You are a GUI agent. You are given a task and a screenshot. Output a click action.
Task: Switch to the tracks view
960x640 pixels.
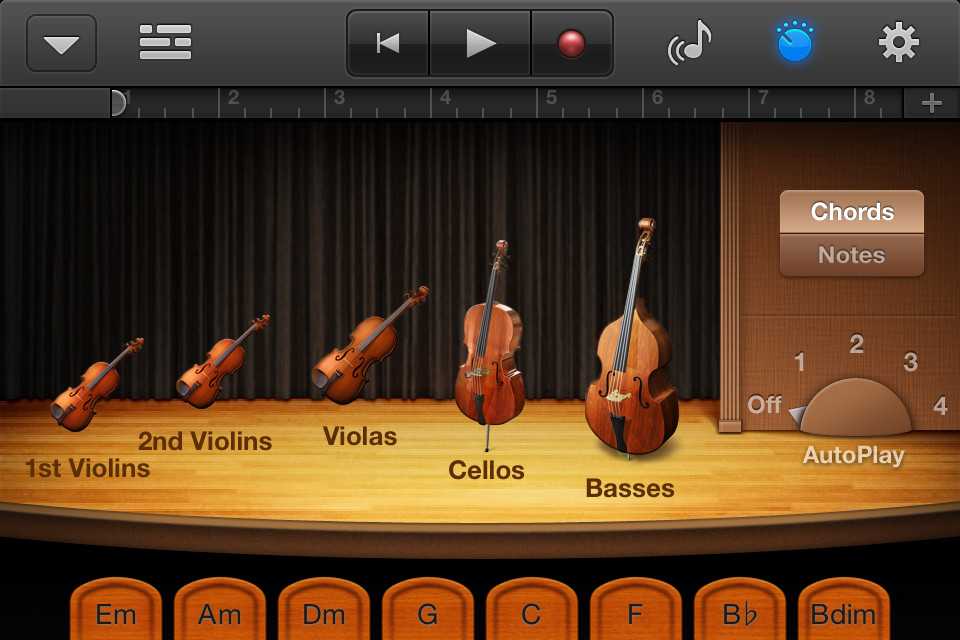pos(165,43)
